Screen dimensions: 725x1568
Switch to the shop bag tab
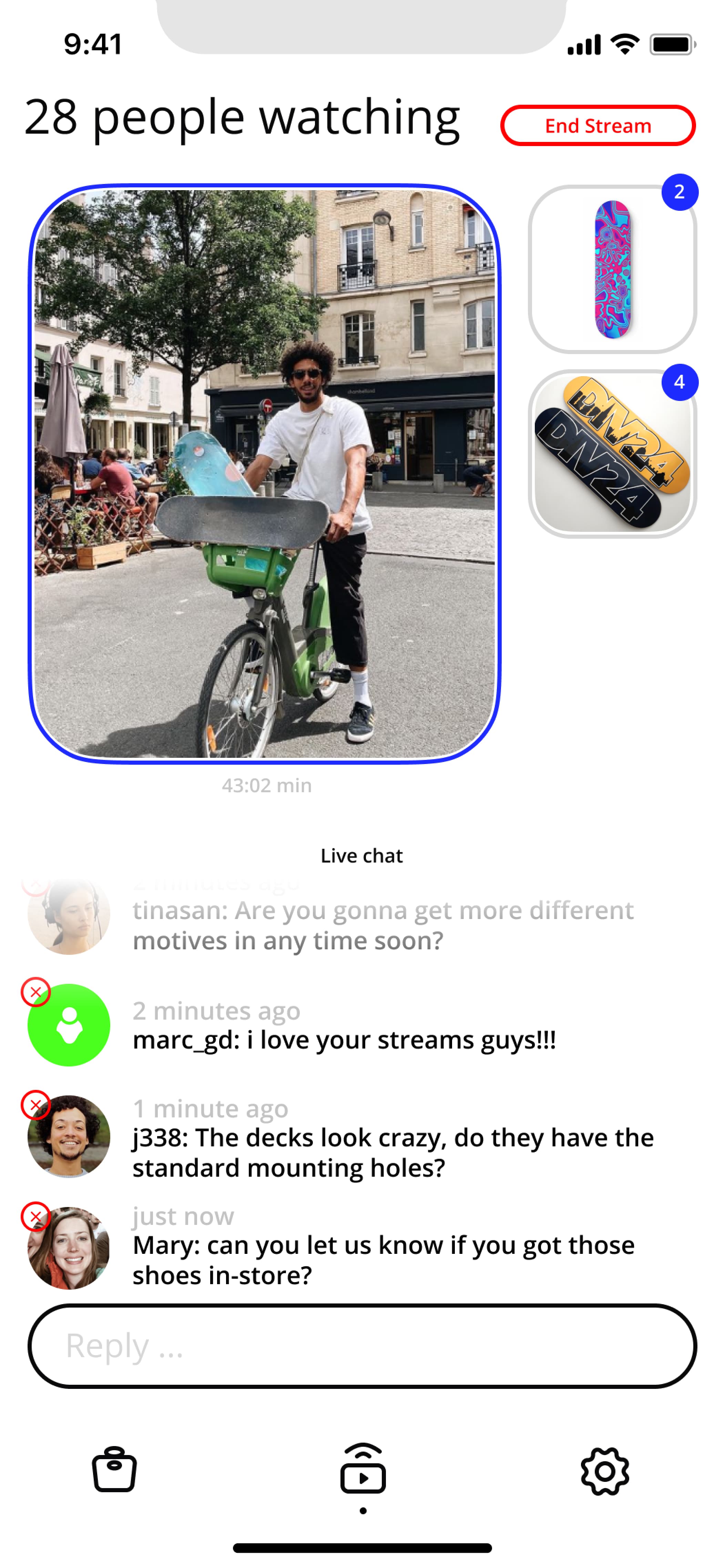pos(114,1469)
